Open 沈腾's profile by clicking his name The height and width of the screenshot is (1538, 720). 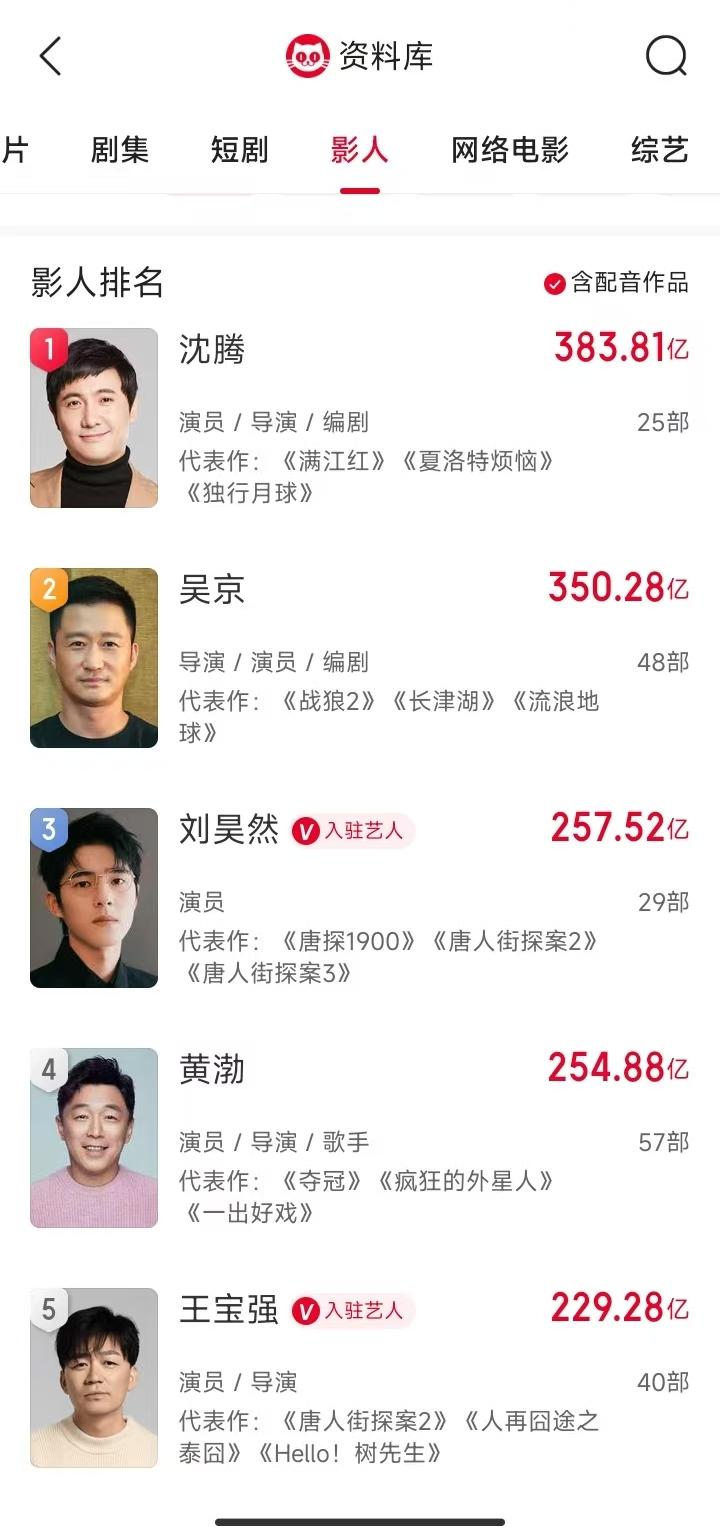pyautogui.click(x=212, y=352)
